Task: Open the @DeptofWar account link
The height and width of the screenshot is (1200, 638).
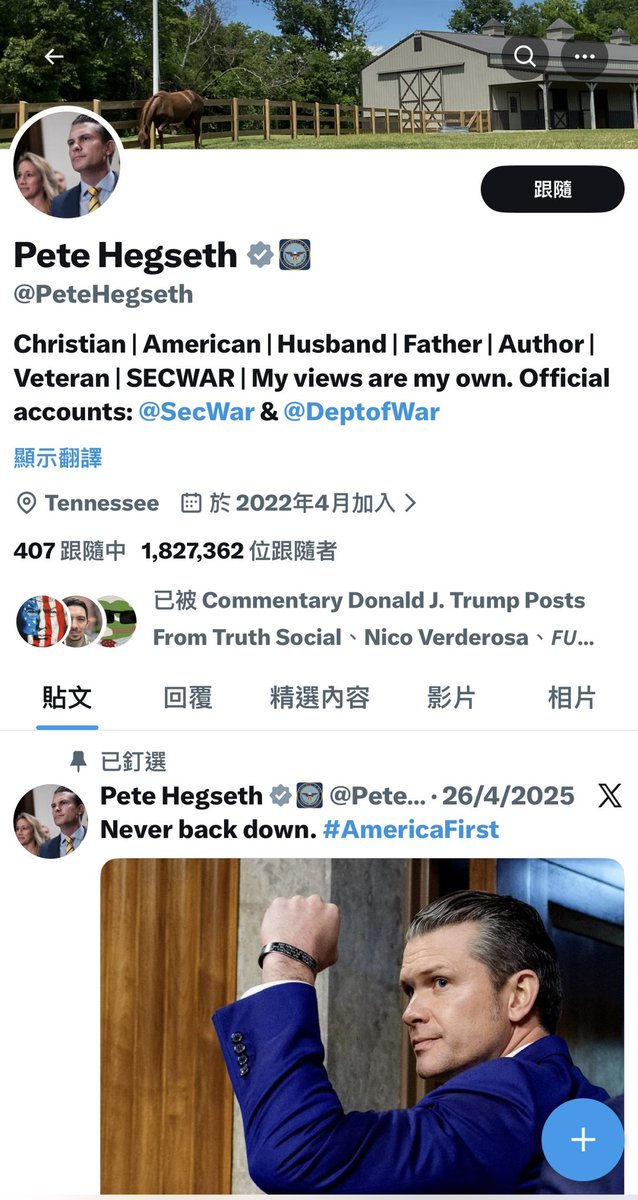Action: tap(361, 412)
